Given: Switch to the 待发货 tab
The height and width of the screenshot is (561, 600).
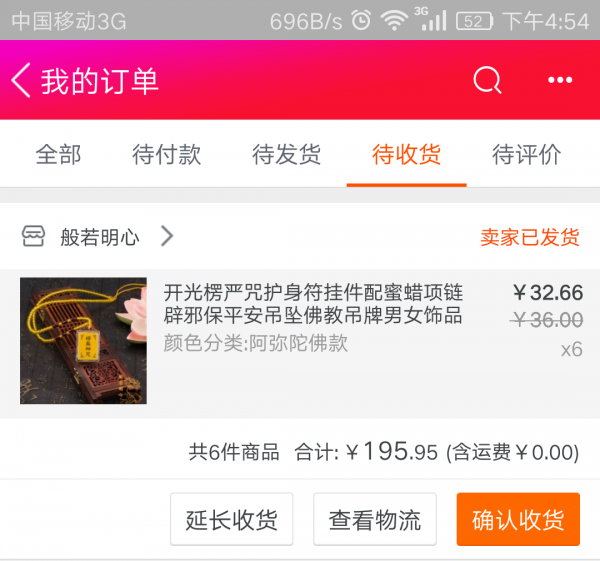Looking at the screenshot, I should click(286, 155).
